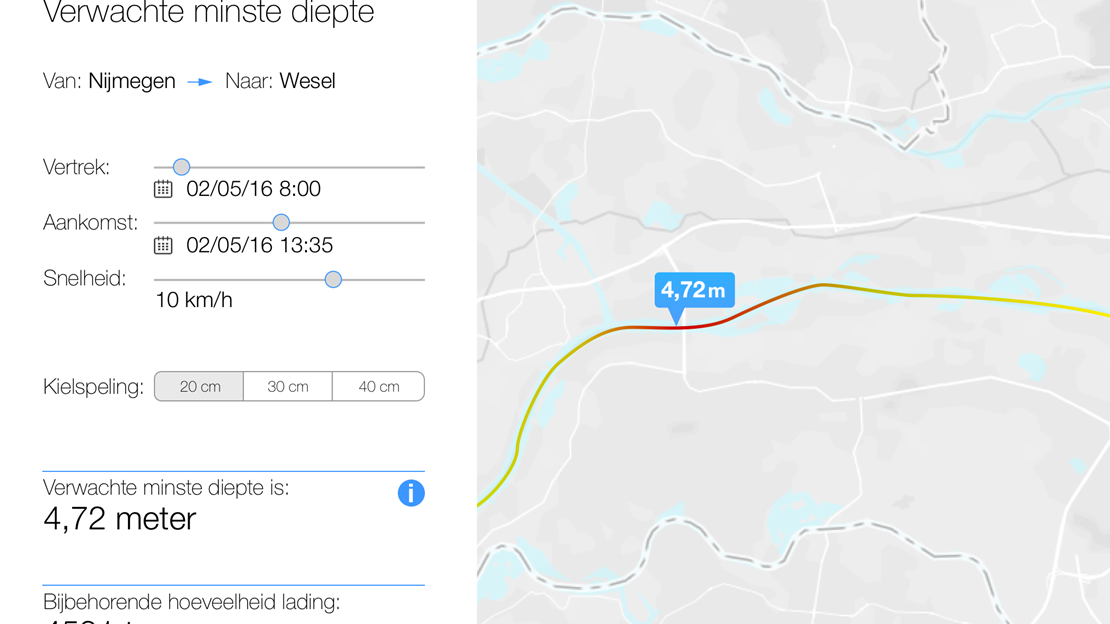Tap the Vertrek time slider handle
Image resolution: width=1110 pixels, height=624 pixels.
point(181,167)
